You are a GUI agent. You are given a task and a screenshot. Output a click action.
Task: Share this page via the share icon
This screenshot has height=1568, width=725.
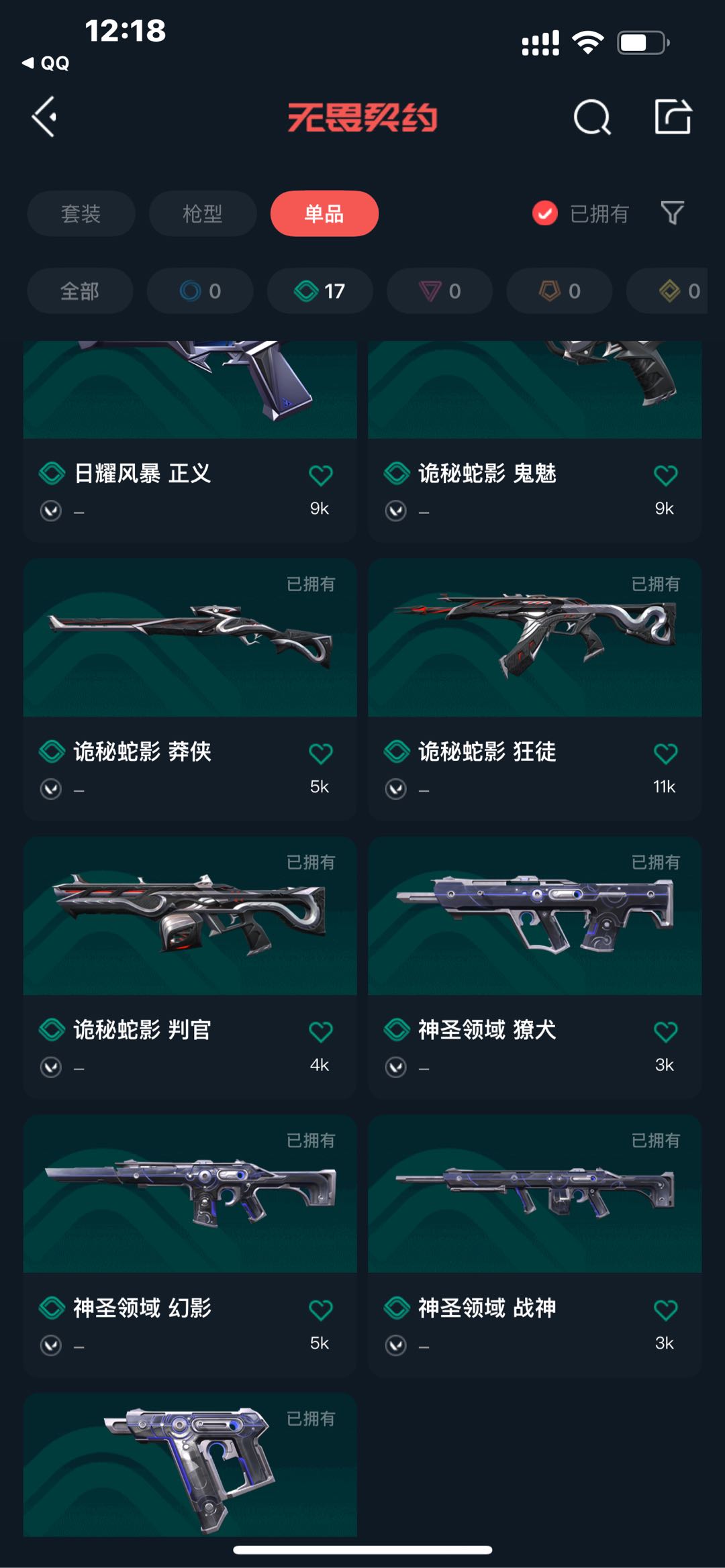673,117
